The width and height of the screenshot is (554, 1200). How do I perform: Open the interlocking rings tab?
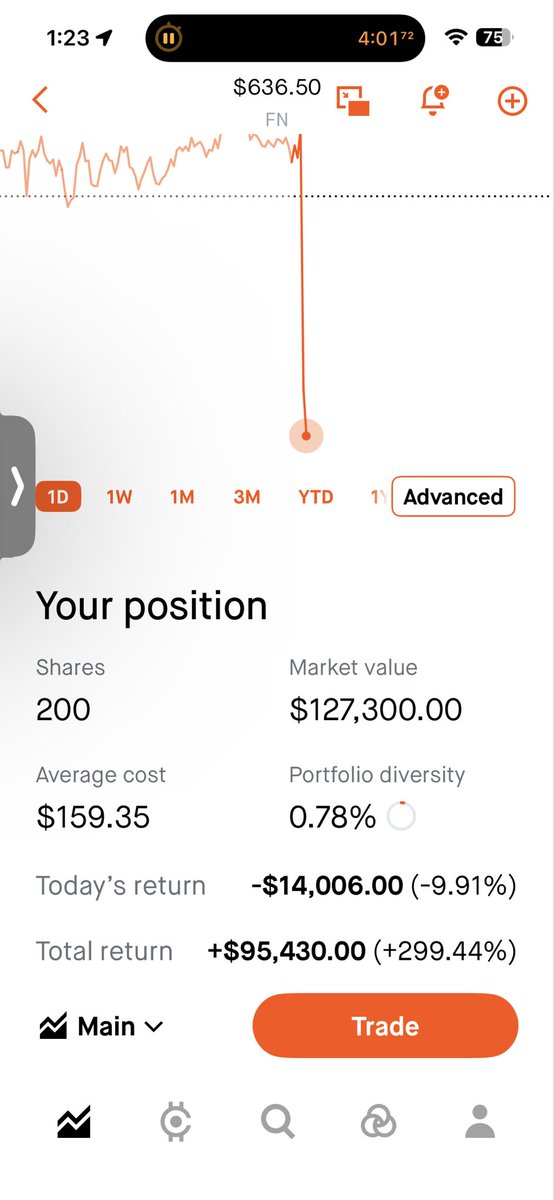coord(379,1122)
